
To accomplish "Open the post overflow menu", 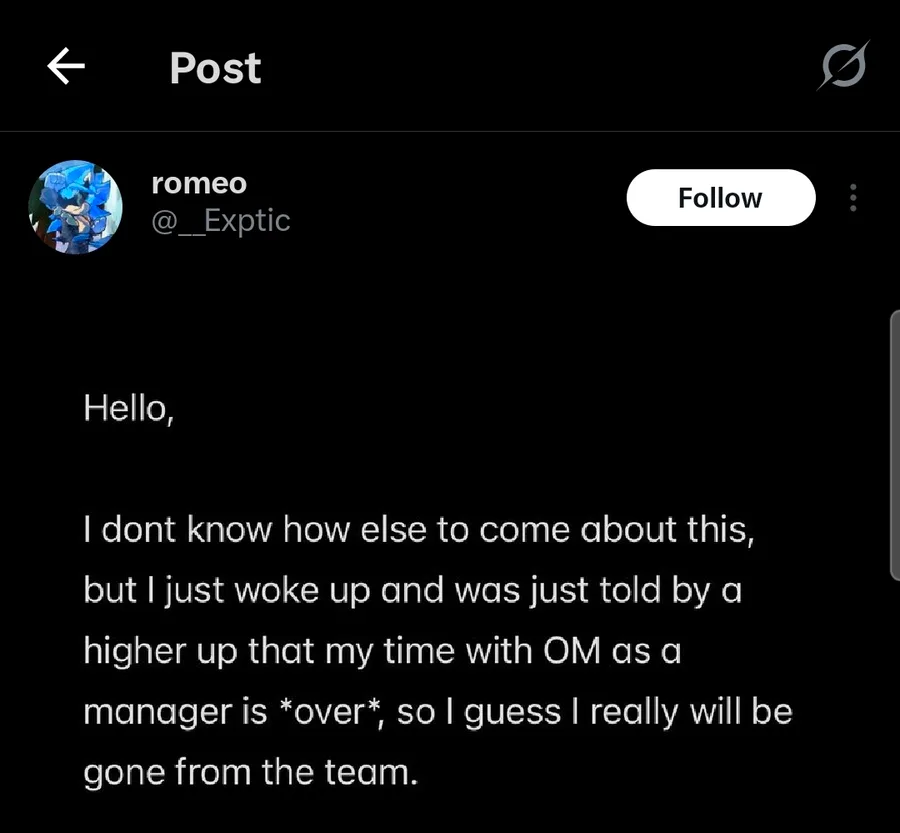I will pos(853,198).
